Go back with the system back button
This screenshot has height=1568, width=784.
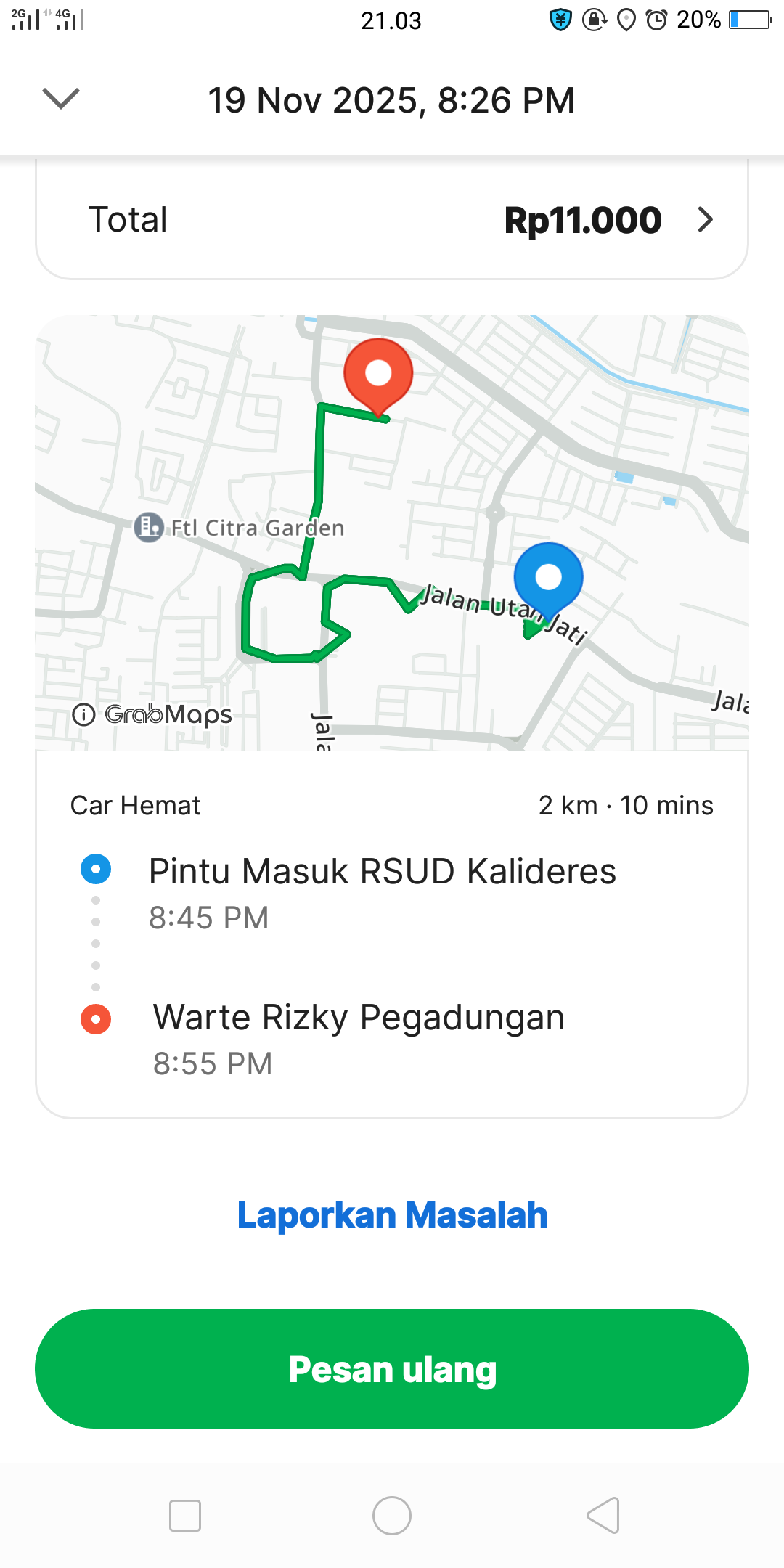pos(603,1516)
